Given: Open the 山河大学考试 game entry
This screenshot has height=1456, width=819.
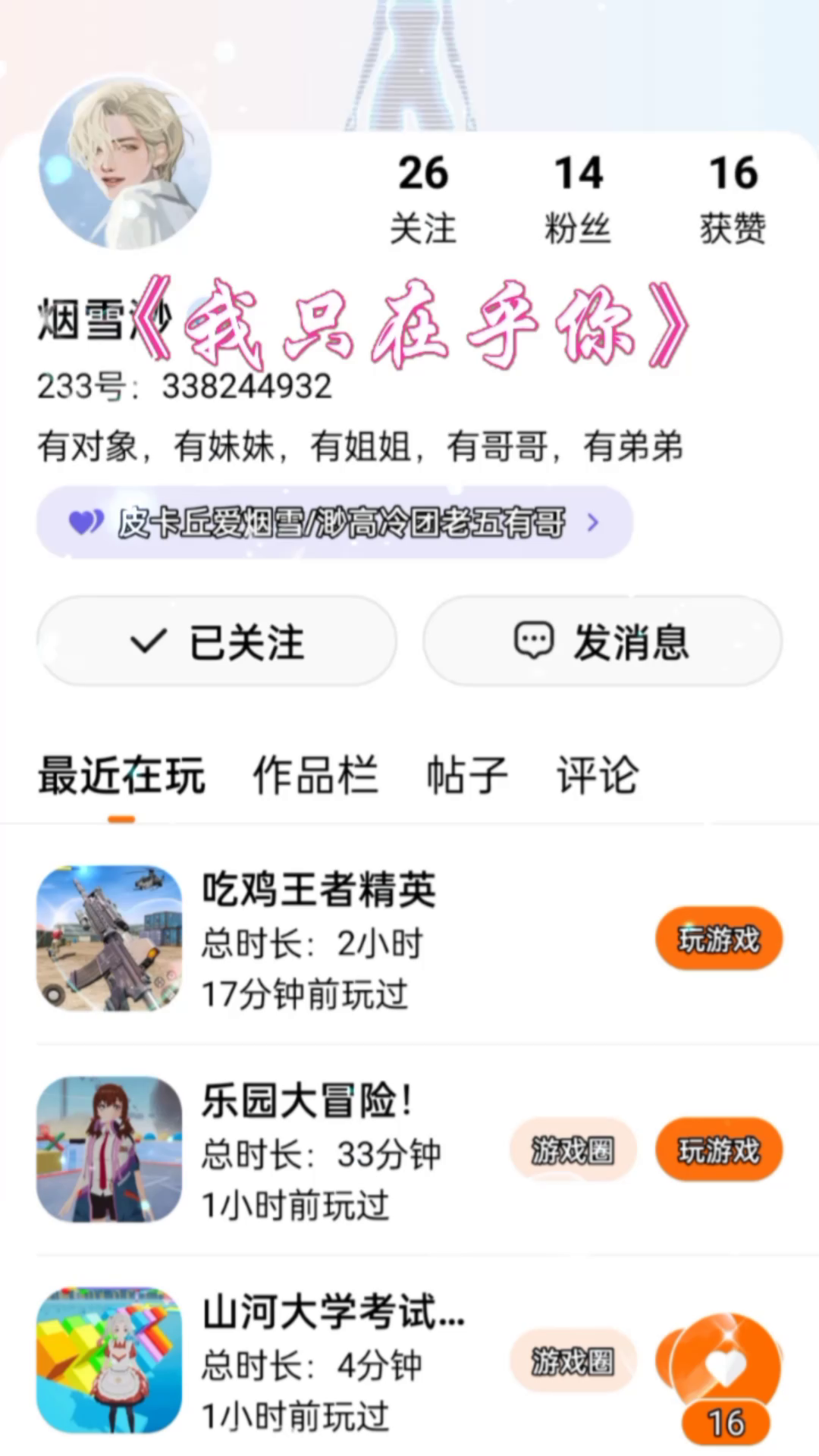Looking at the screenshot, I should tap(334, 1312).
